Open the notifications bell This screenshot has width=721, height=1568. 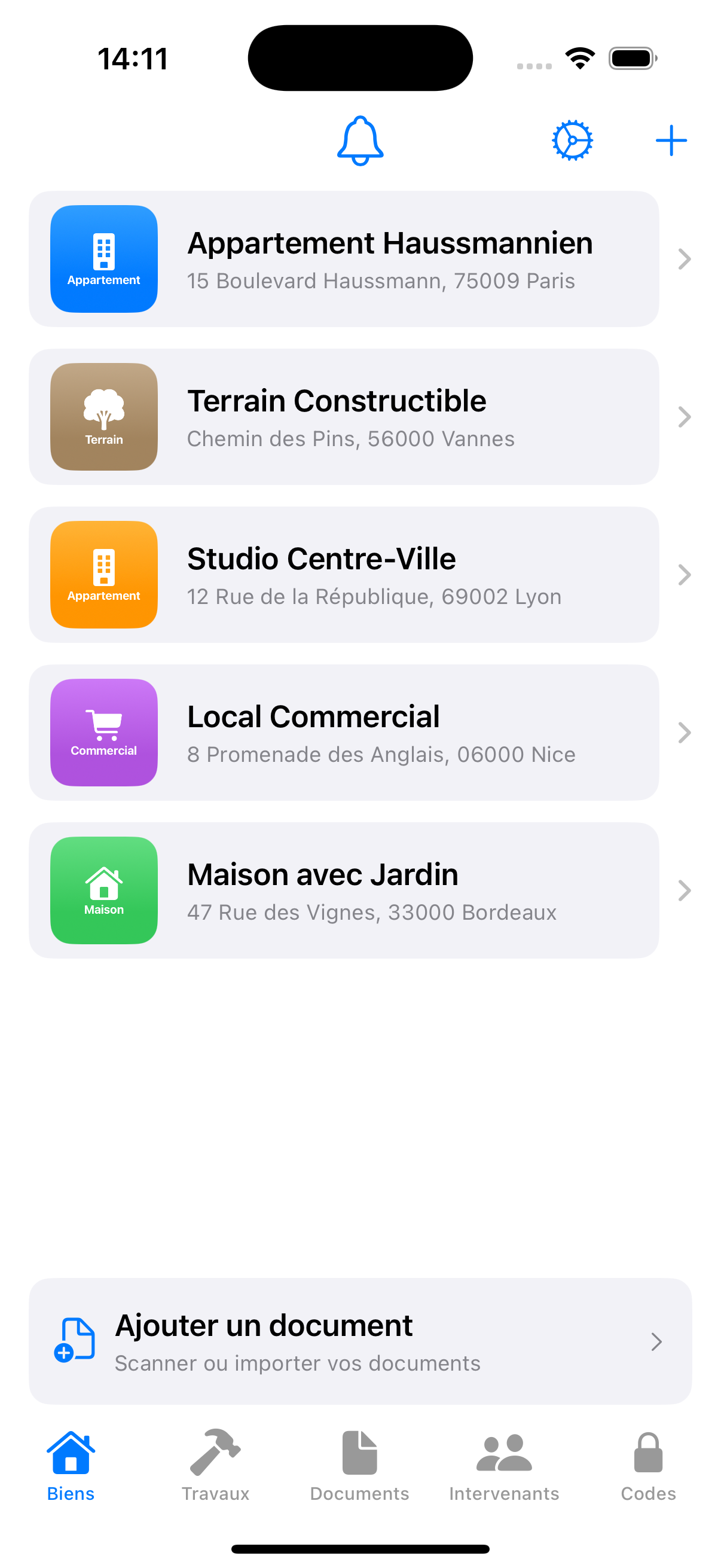(x=359, y=139)
